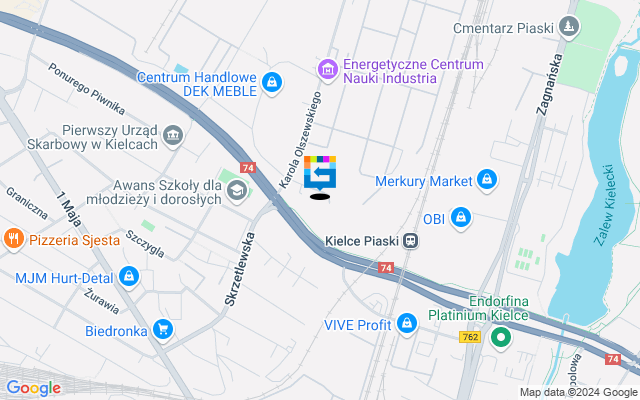The height and width of the screenshot is (400, 640).
Task: Select Pizzeria Sjesta restaurant marker
Action: (14, 238)
